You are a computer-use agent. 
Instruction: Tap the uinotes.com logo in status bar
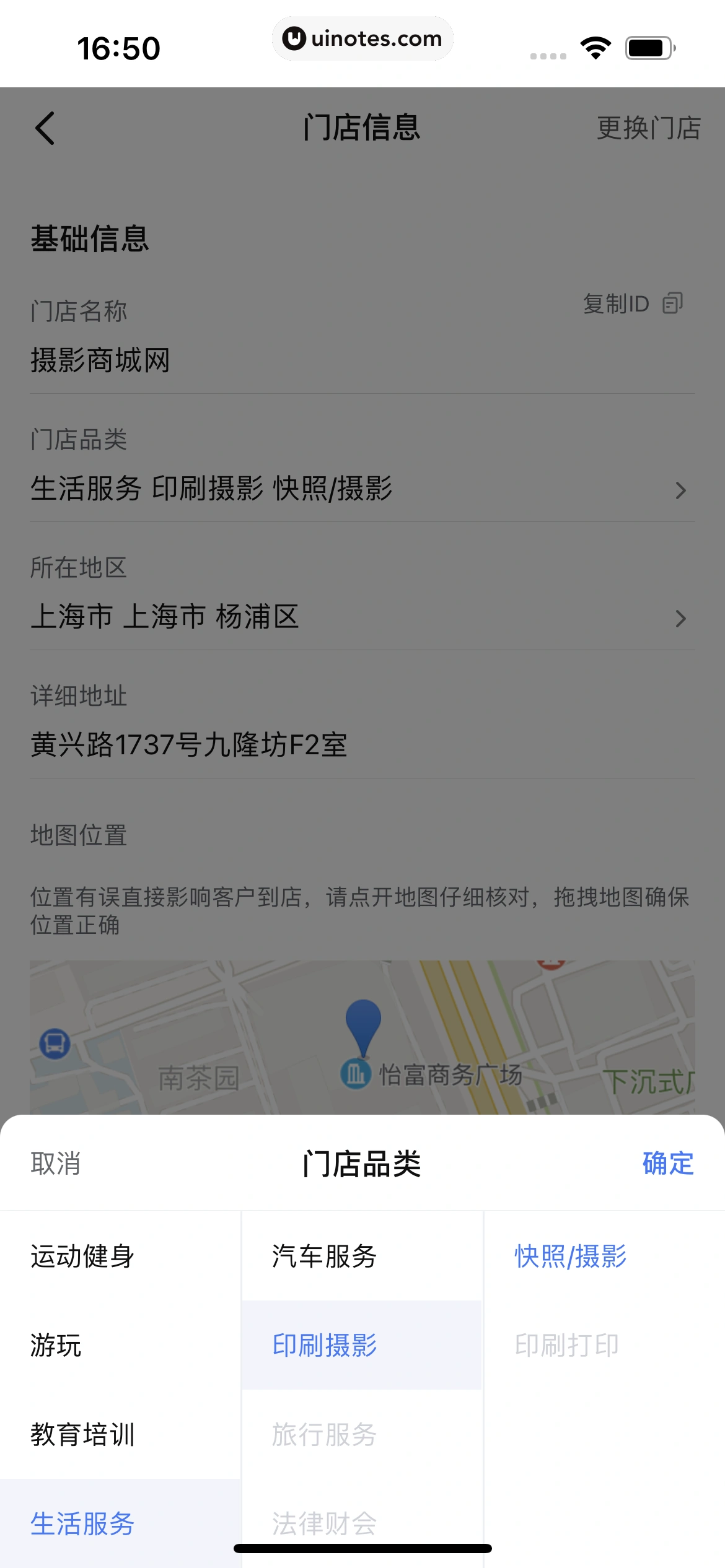click(362, 38)
